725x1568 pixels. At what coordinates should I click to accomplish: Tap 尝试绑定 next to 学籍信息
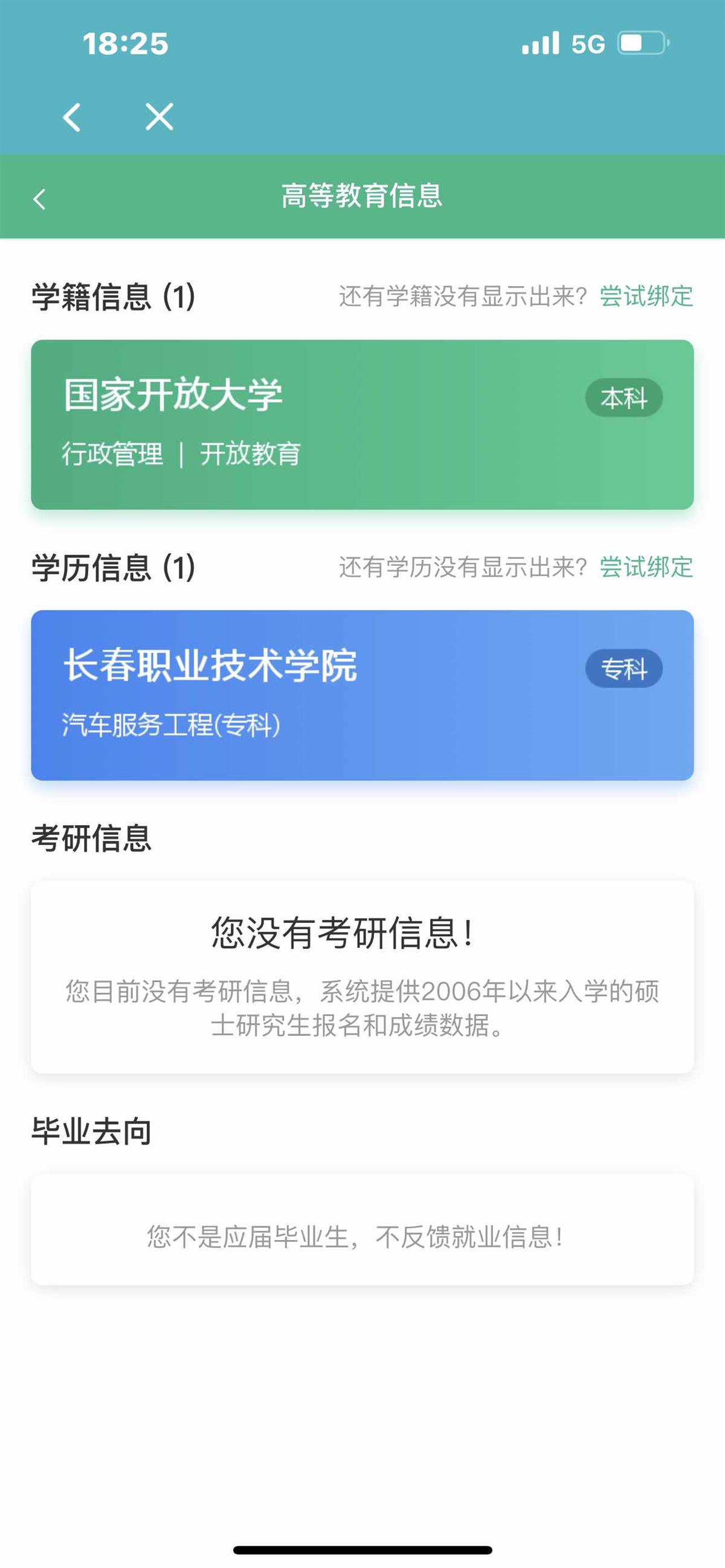(x=646, y=297)
